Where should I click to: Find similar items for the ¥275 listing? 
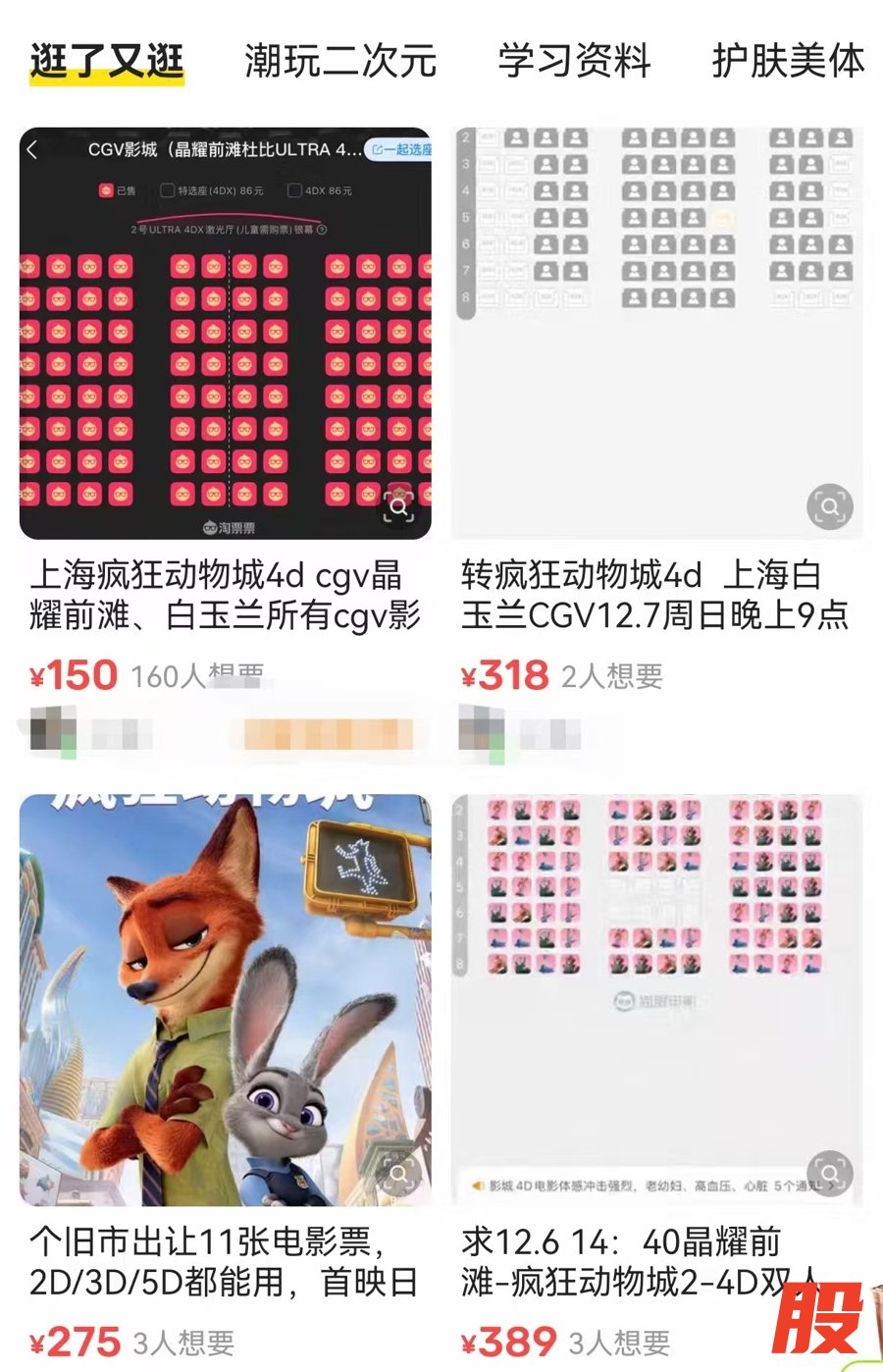pyautogui.click(x=398, y=1174)
